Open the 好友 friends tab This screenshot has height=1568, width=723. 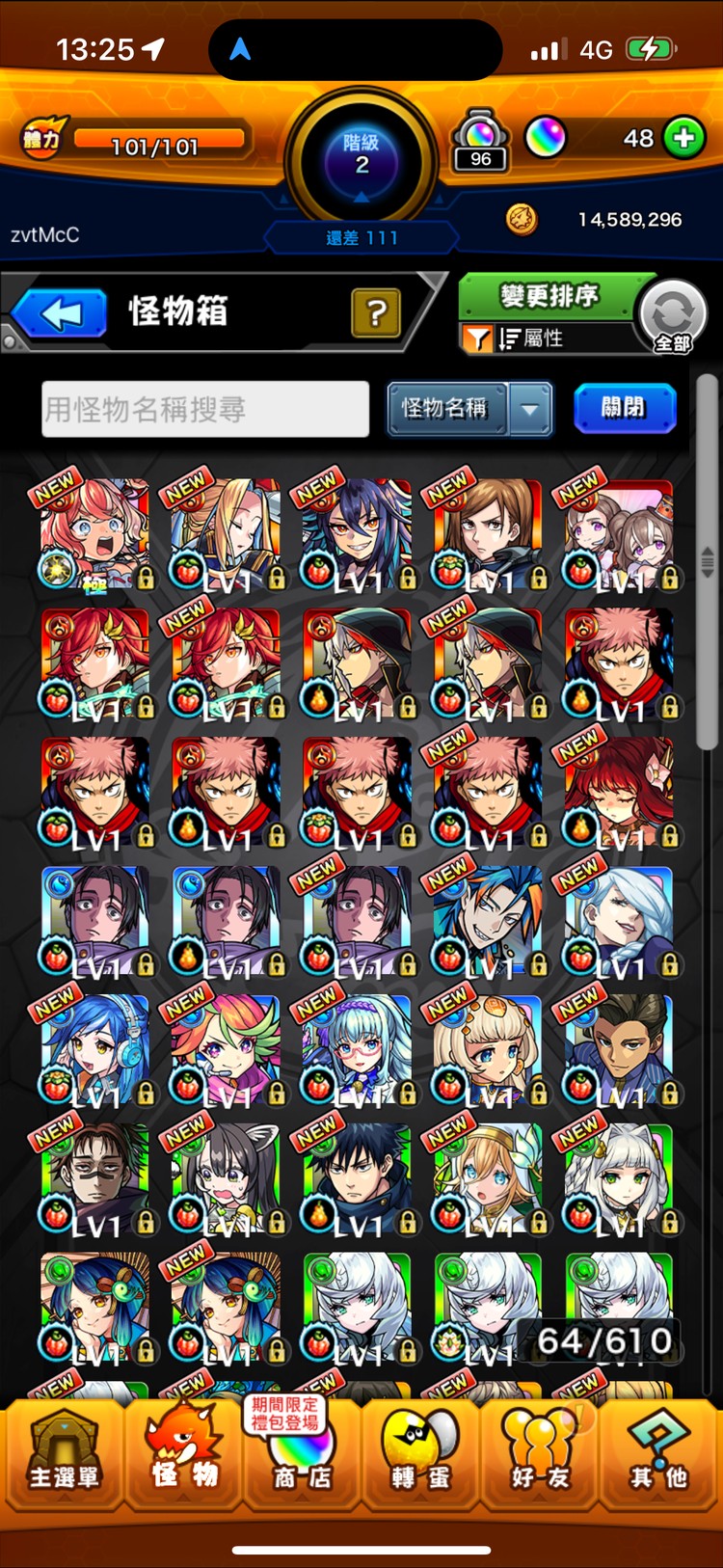[540, 1455]
